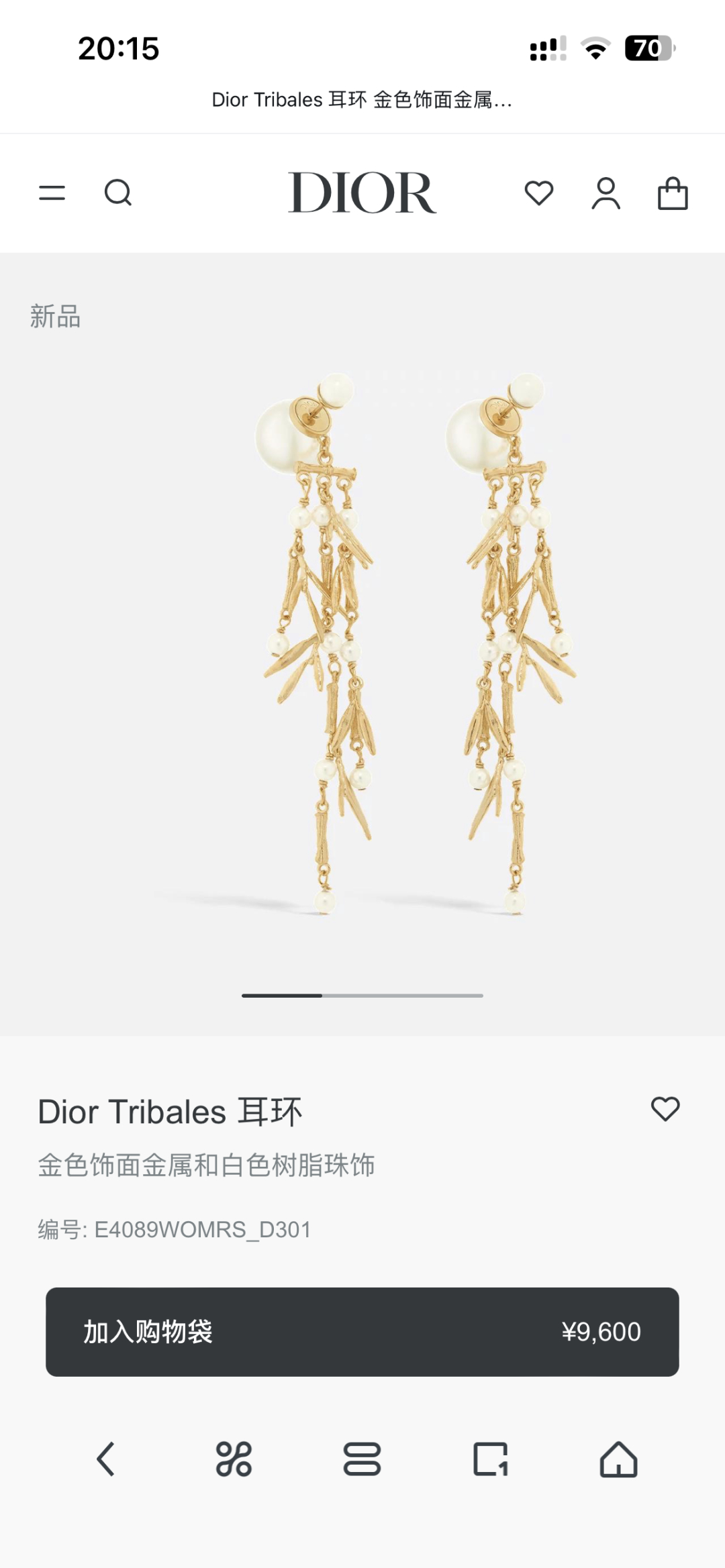Open the browser menu stacked icon

click(362, 1459)
